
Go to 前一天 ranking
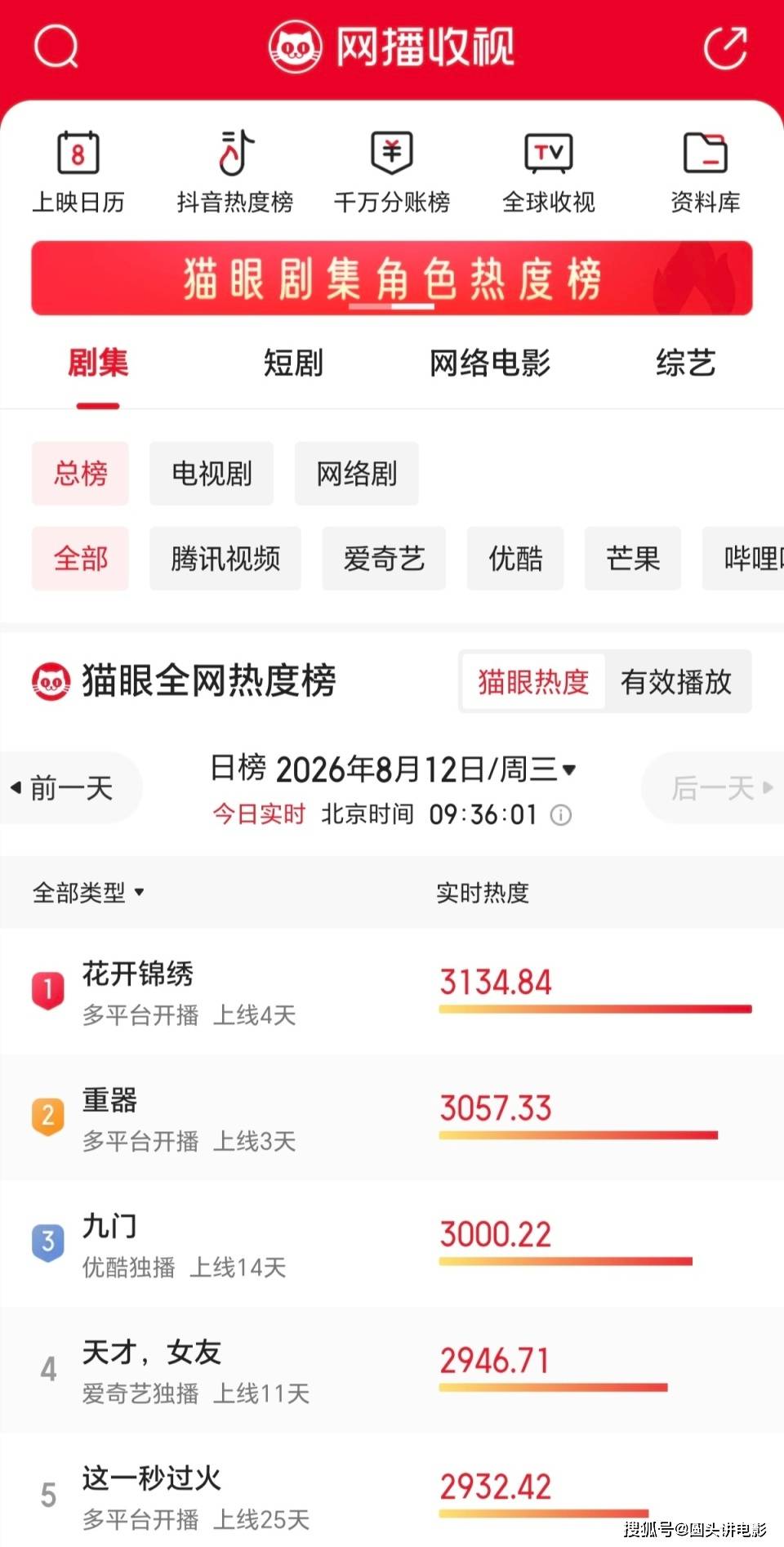(70, 788)
